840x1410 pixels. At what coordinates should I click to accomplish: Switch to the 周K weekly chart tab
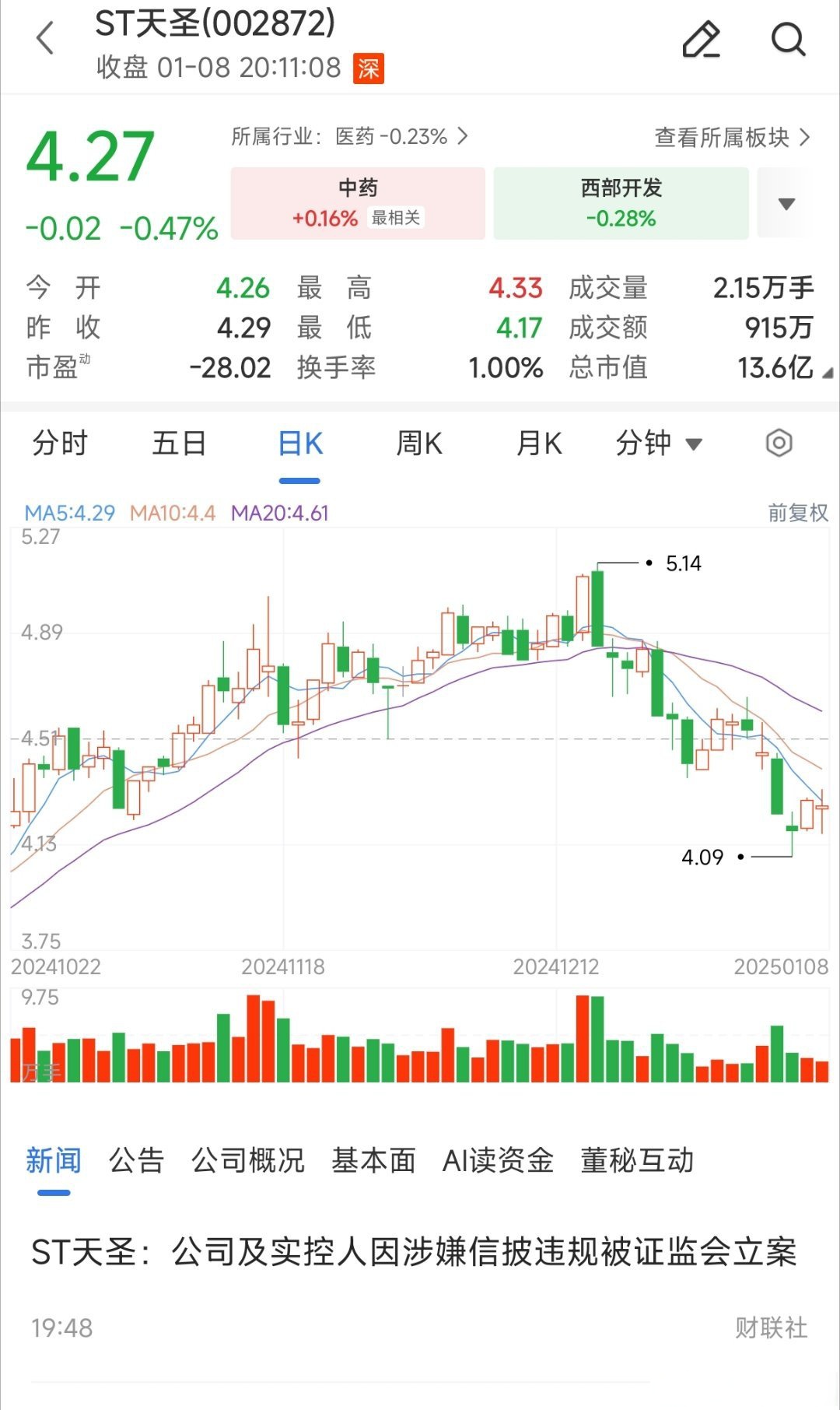[418, 442]
